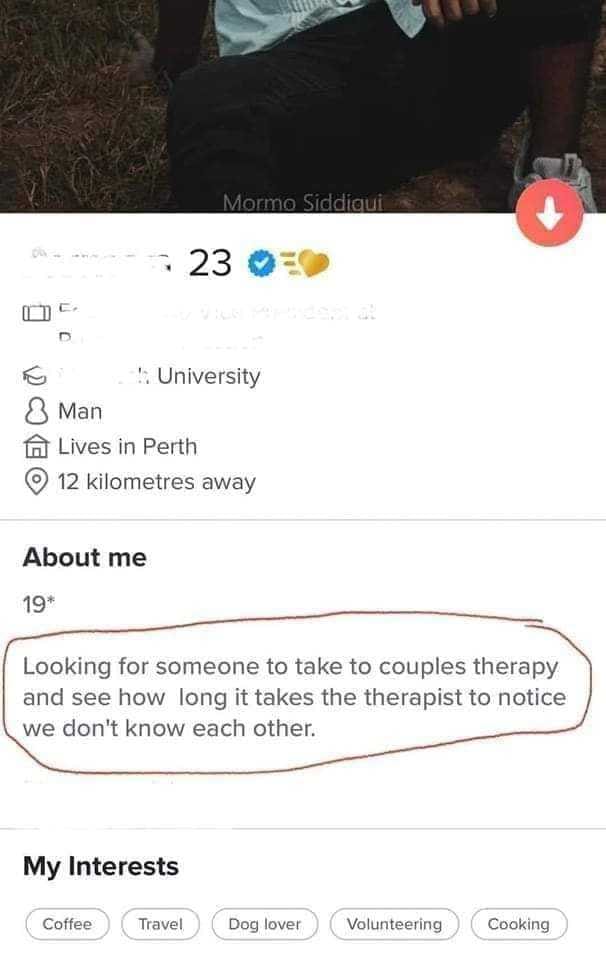Collapse the profile with the red arrow button
The image size is (606, 960).
tap(547, 214)
